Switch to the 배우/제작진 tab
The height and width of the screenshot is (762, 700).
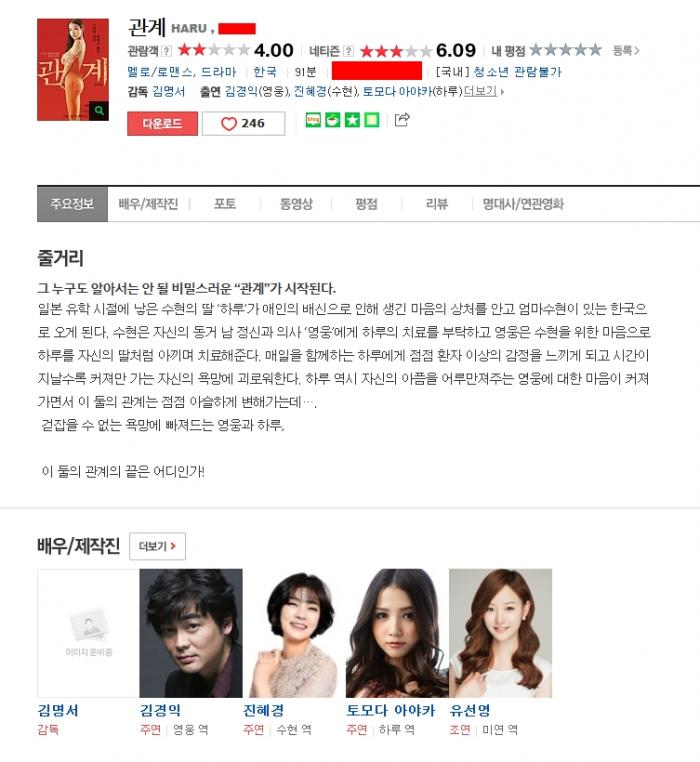(148, 204)
